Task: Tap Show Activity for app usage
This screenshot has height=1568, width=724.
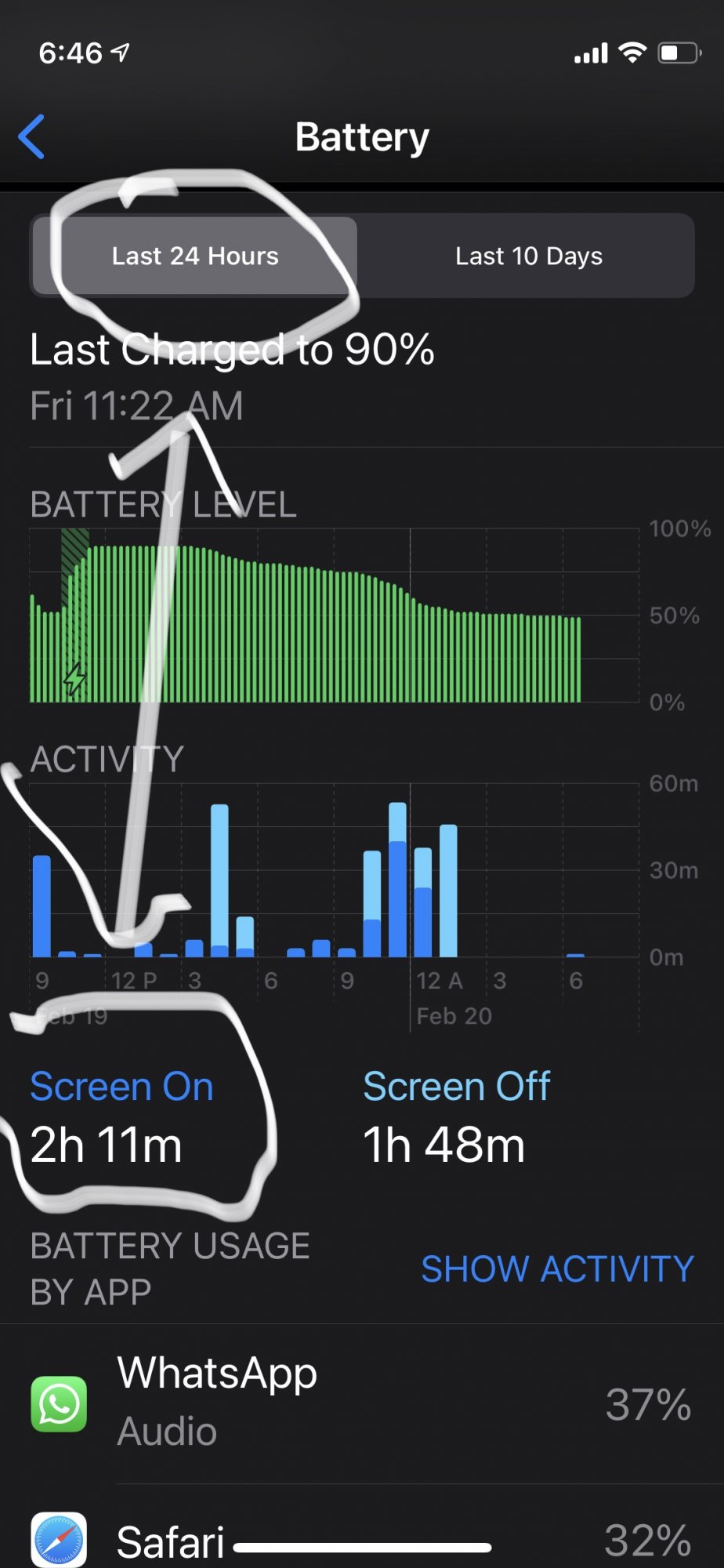Action: click(x=557, y=1269)
